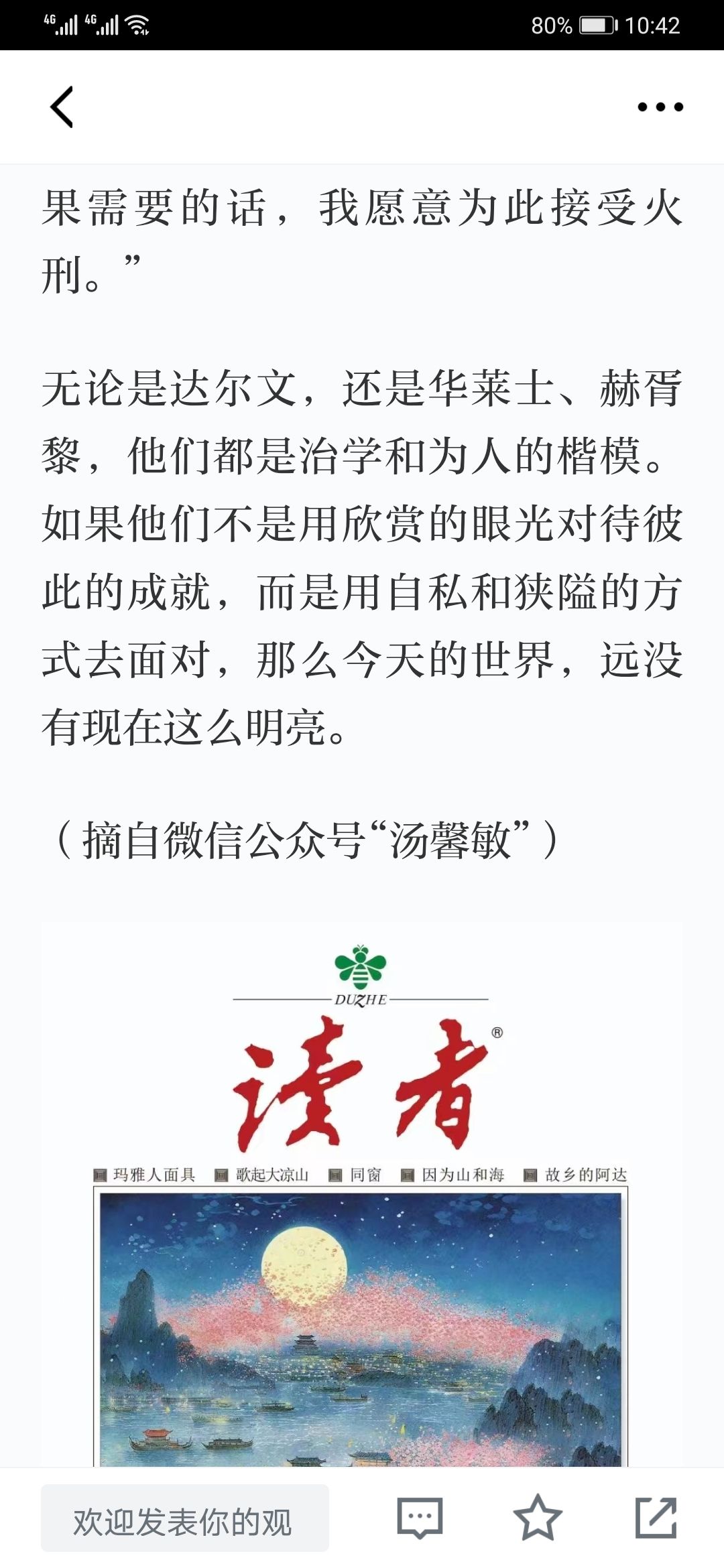Go back using the top-left arrow
The width and height of the screenshot is (724, 1568).
(62, 107)
